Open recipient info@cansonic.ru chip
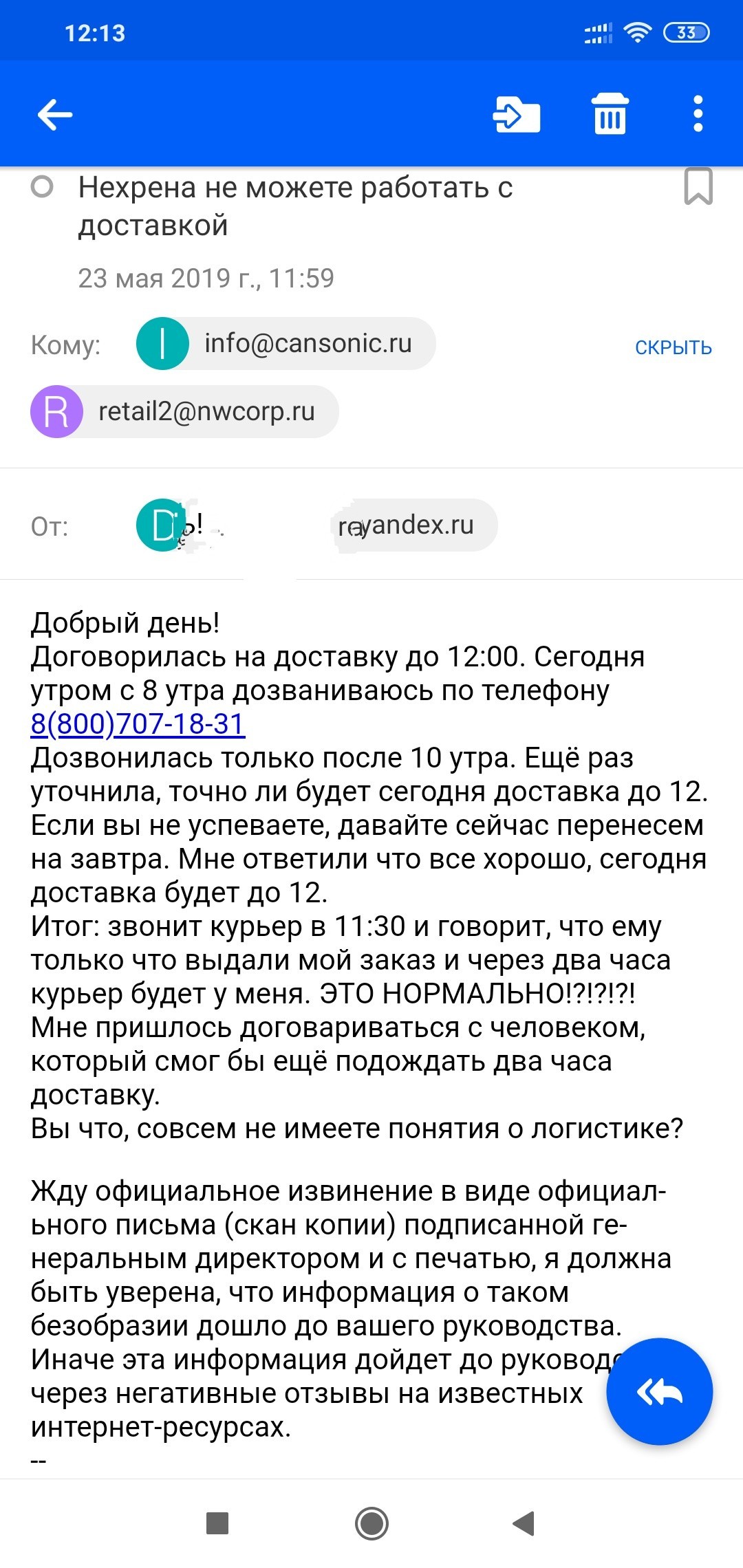Viewport: 743px width, 1568px height. (286, 343)
